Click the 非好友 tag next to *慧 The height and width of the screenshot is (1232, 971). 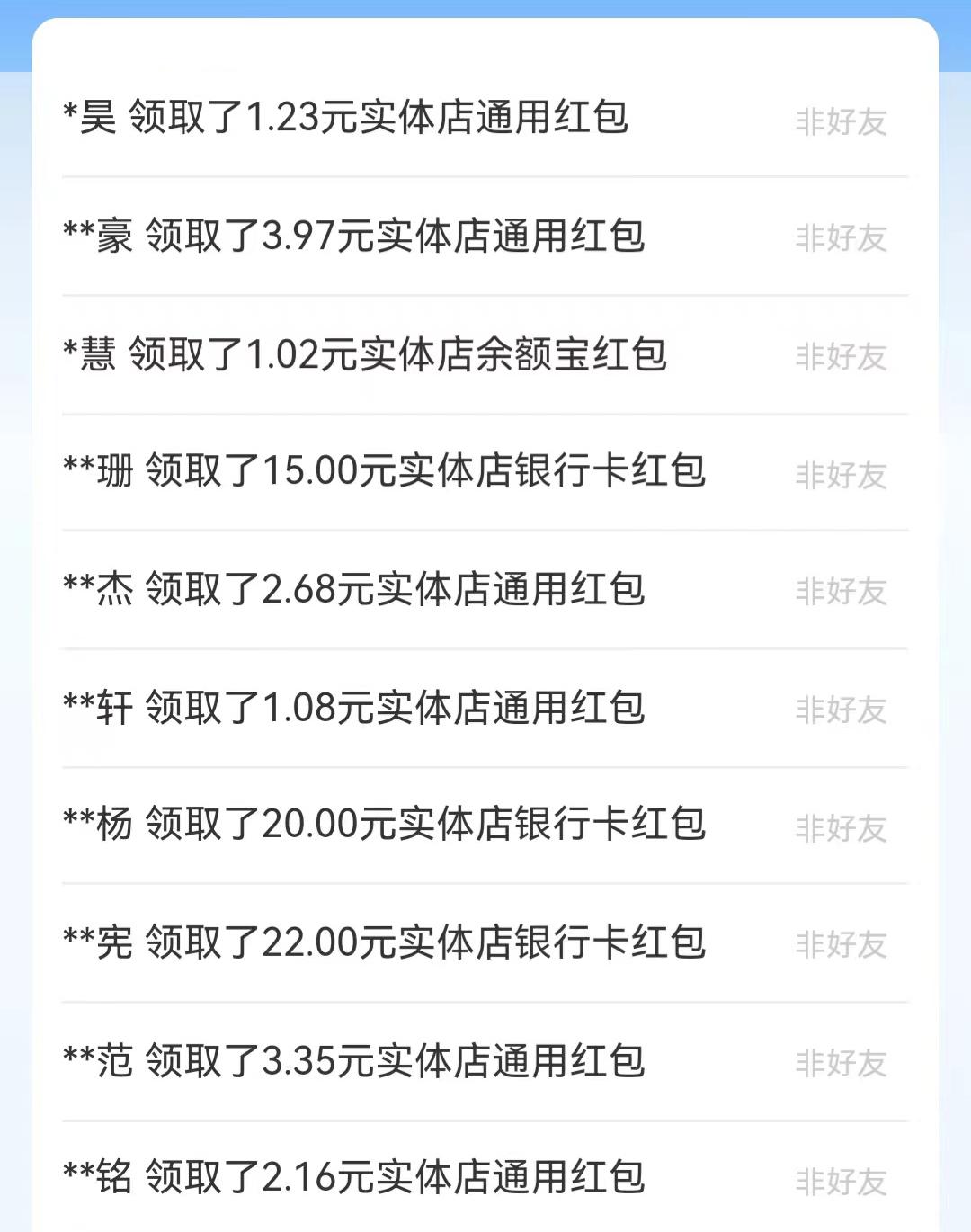click(842, 356)
